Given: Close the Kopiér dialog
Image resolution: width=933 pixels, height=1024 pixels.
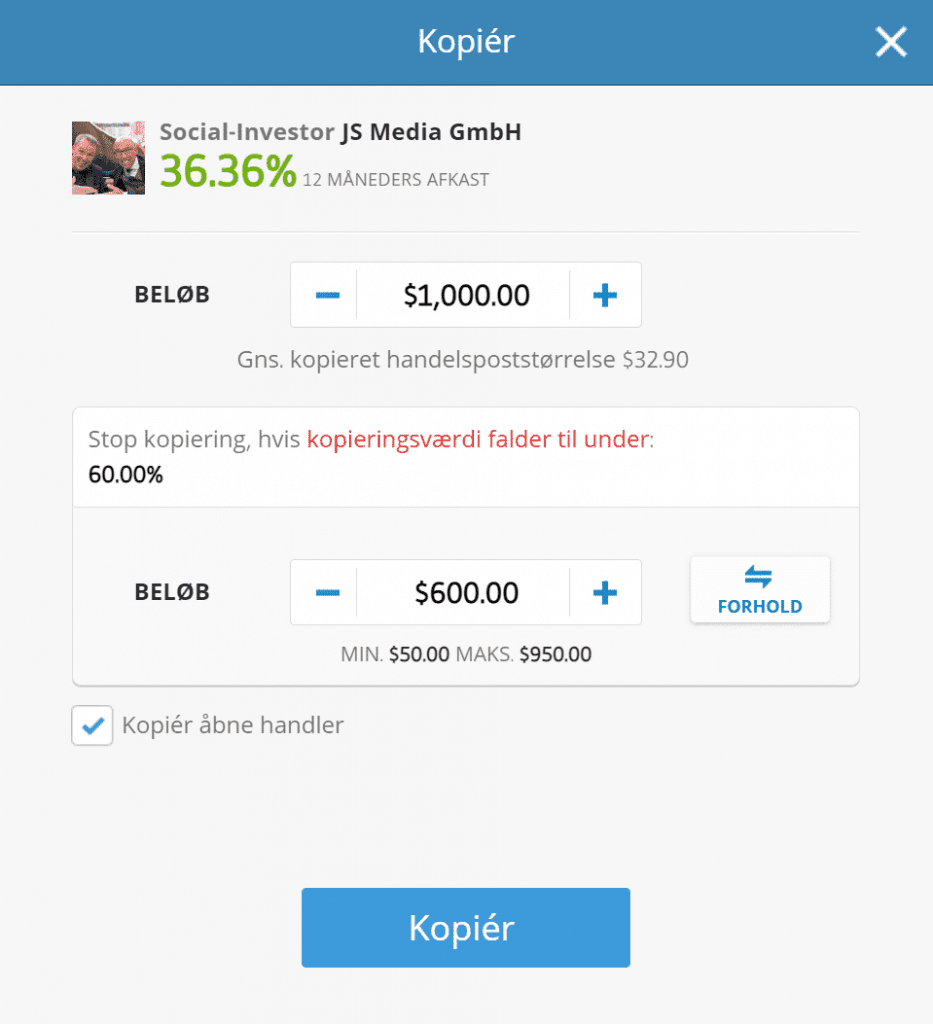Looking at the screenshot, I should point(890,42).
